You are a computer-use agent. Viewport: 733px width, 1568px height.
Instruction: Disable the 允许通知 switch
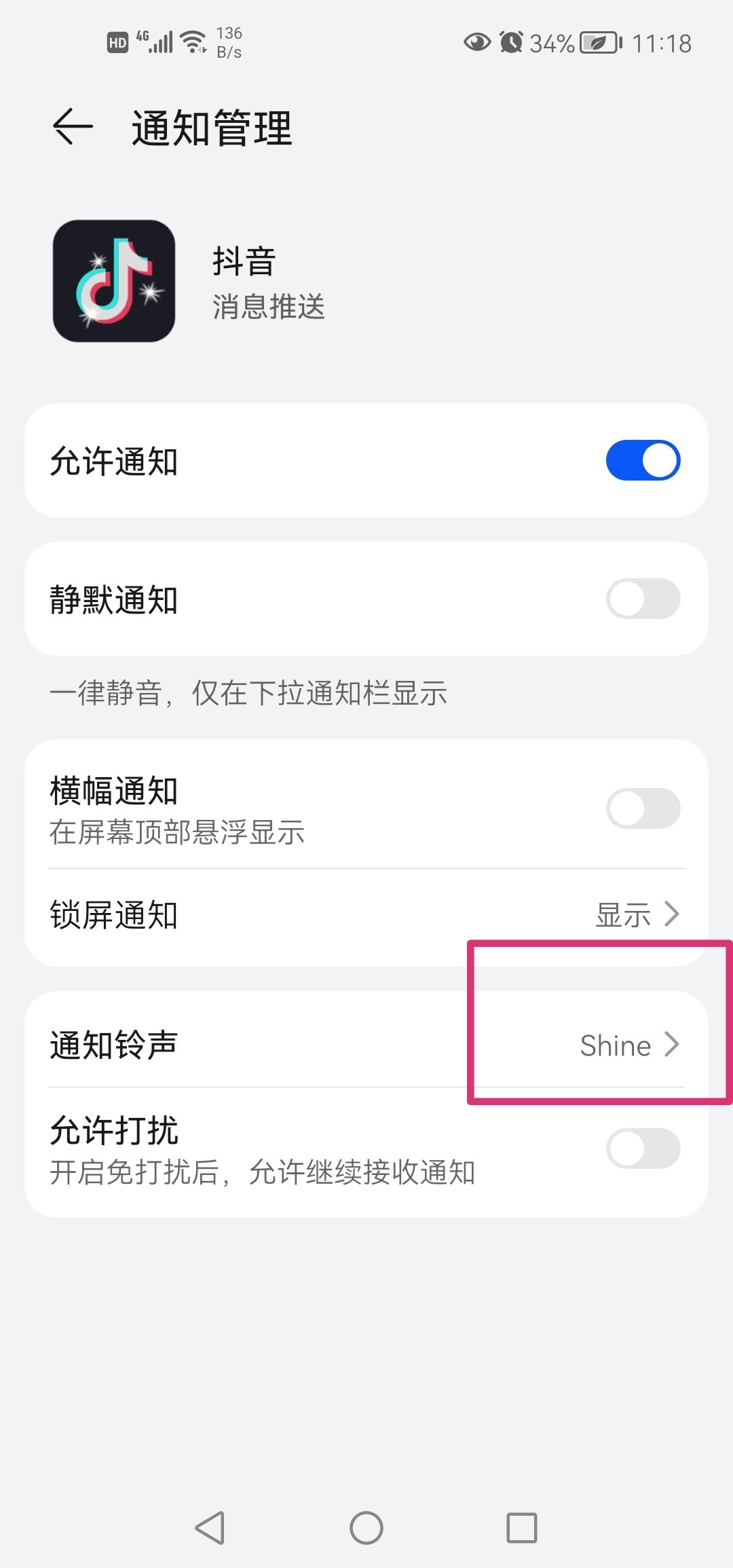click(x=642, y=460)
